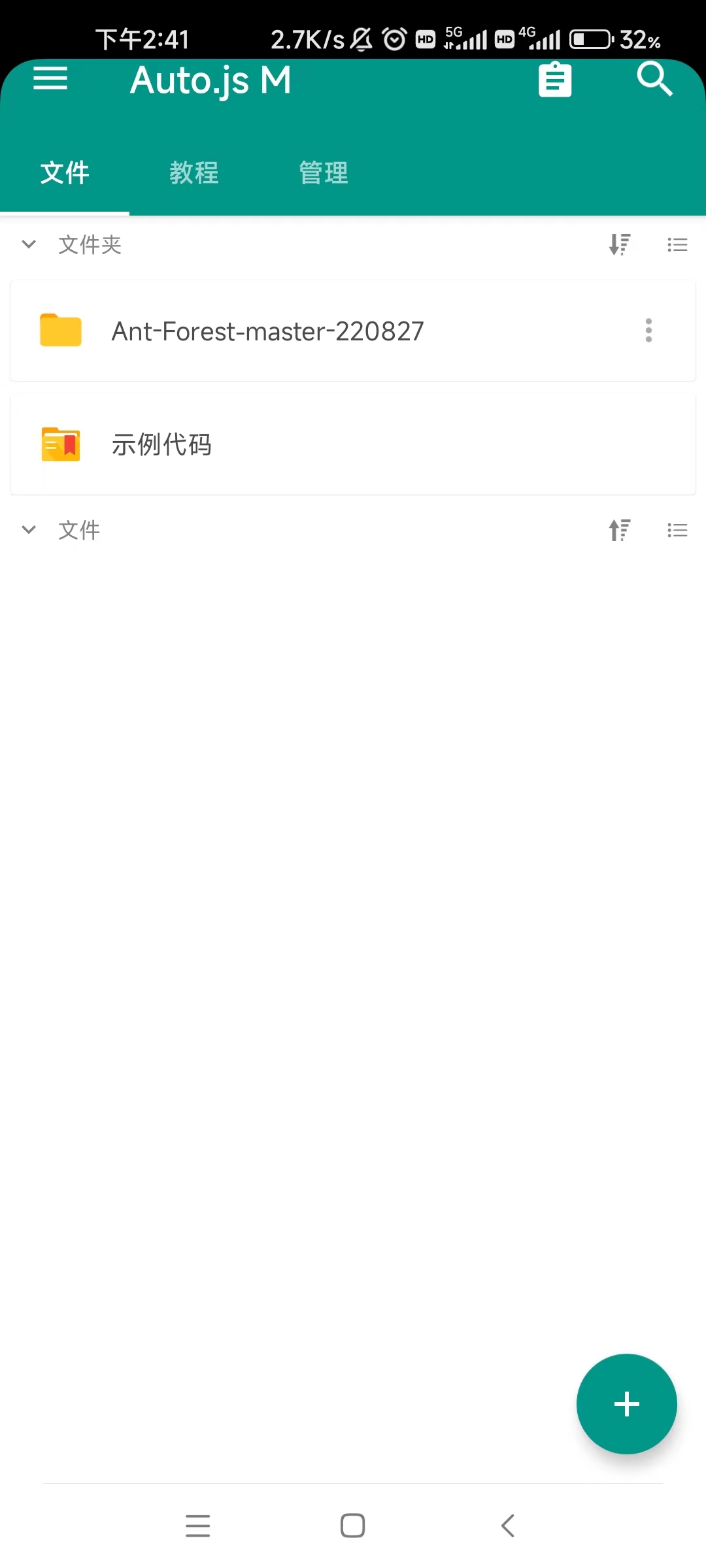
Task: Switch to the 教程 tab
Action: [x=194, y=173]
